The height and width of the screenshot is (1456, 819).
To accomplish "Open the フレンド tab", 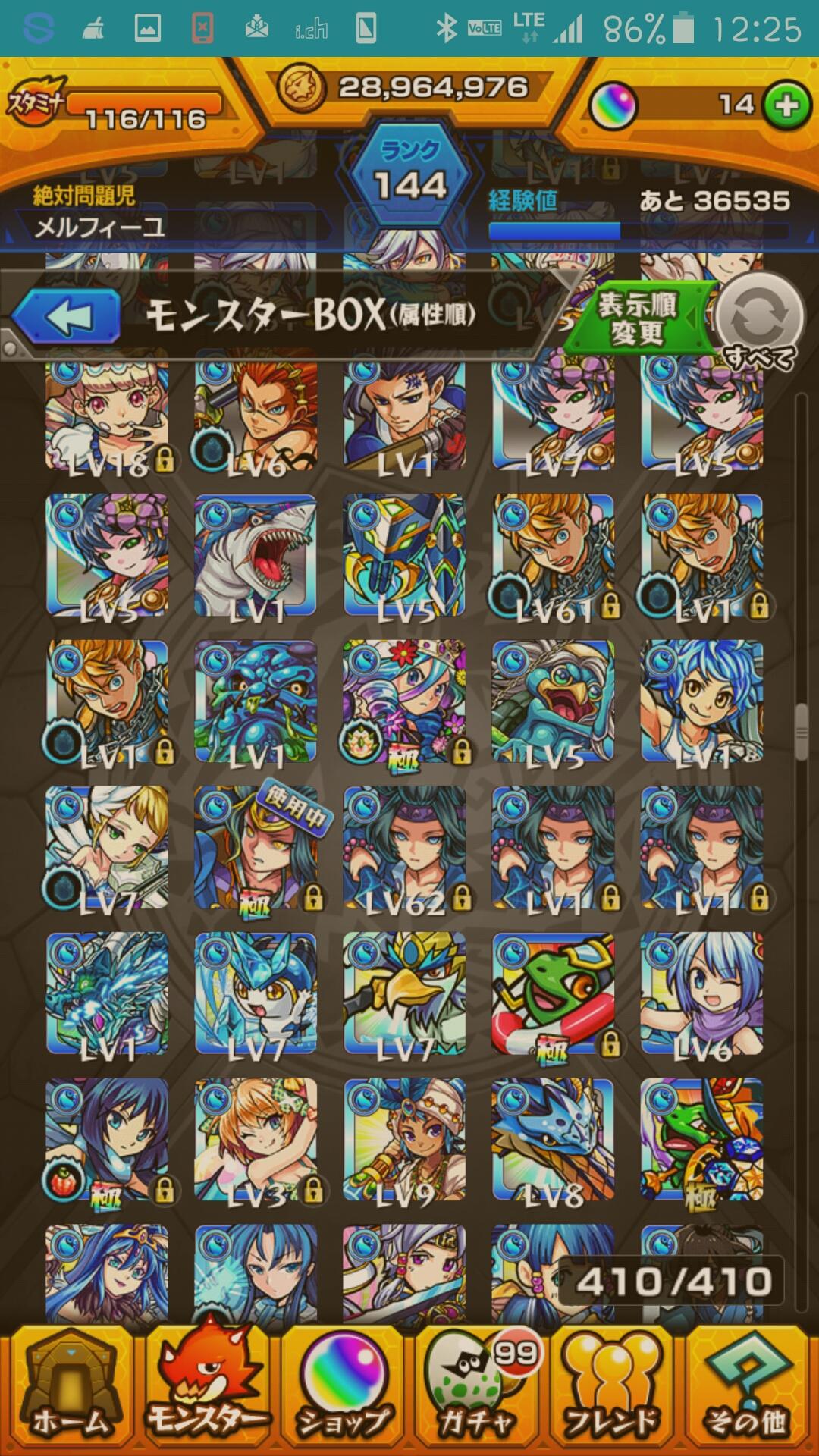I will pos(613,1392).
